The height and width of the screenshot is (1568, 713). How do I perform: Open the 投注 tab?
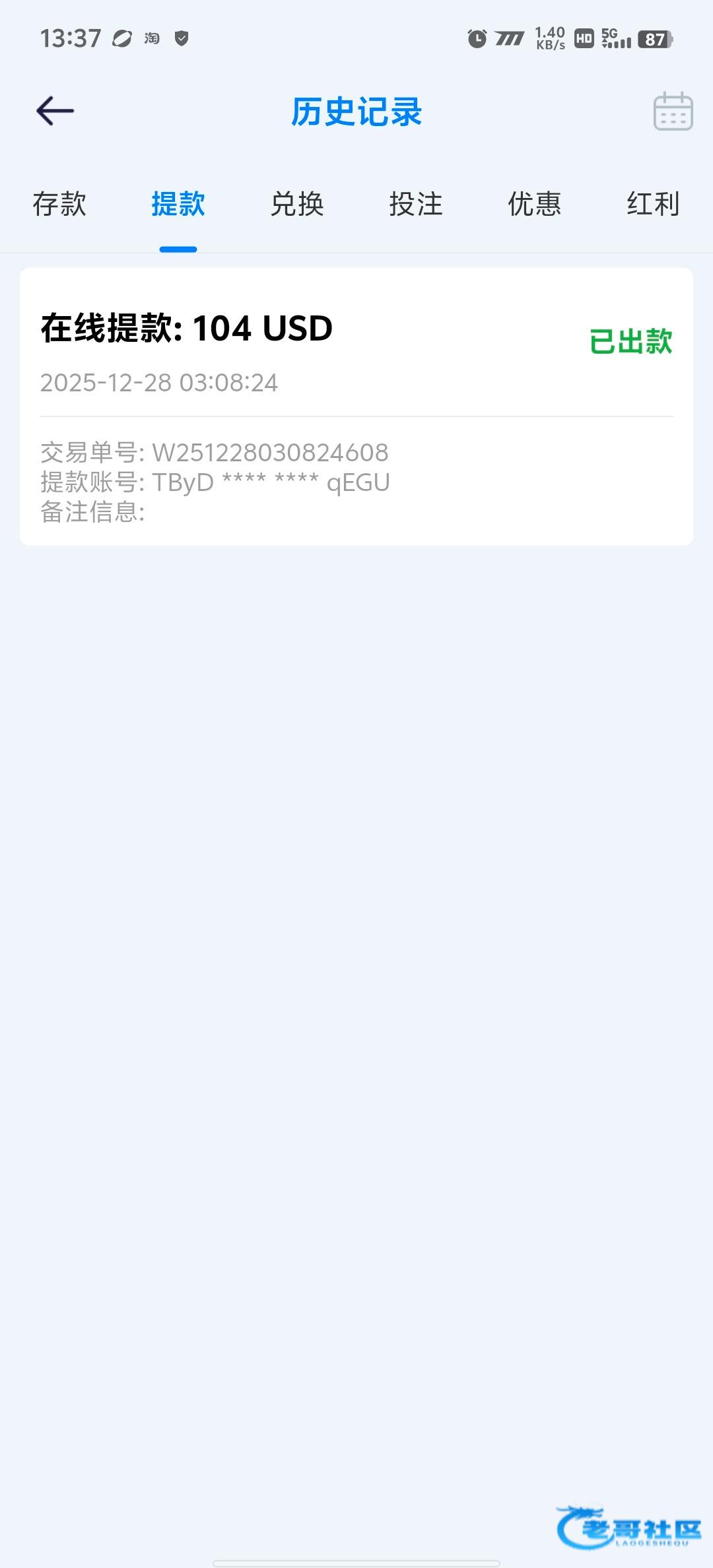[x=416, y=204]
